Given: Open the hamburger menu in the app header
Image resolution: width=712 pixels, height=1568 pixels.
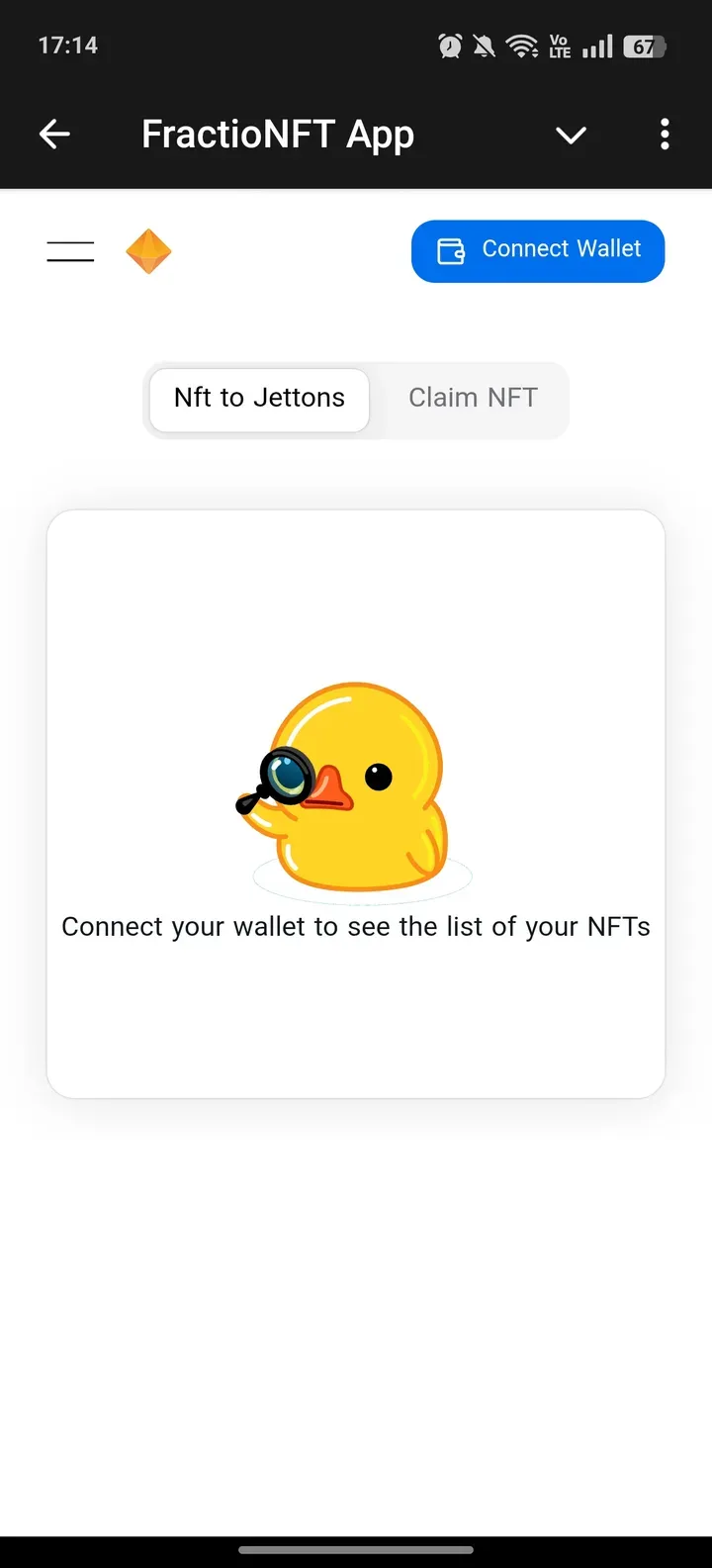Looking at the screenshot, I should coord(69,250).
